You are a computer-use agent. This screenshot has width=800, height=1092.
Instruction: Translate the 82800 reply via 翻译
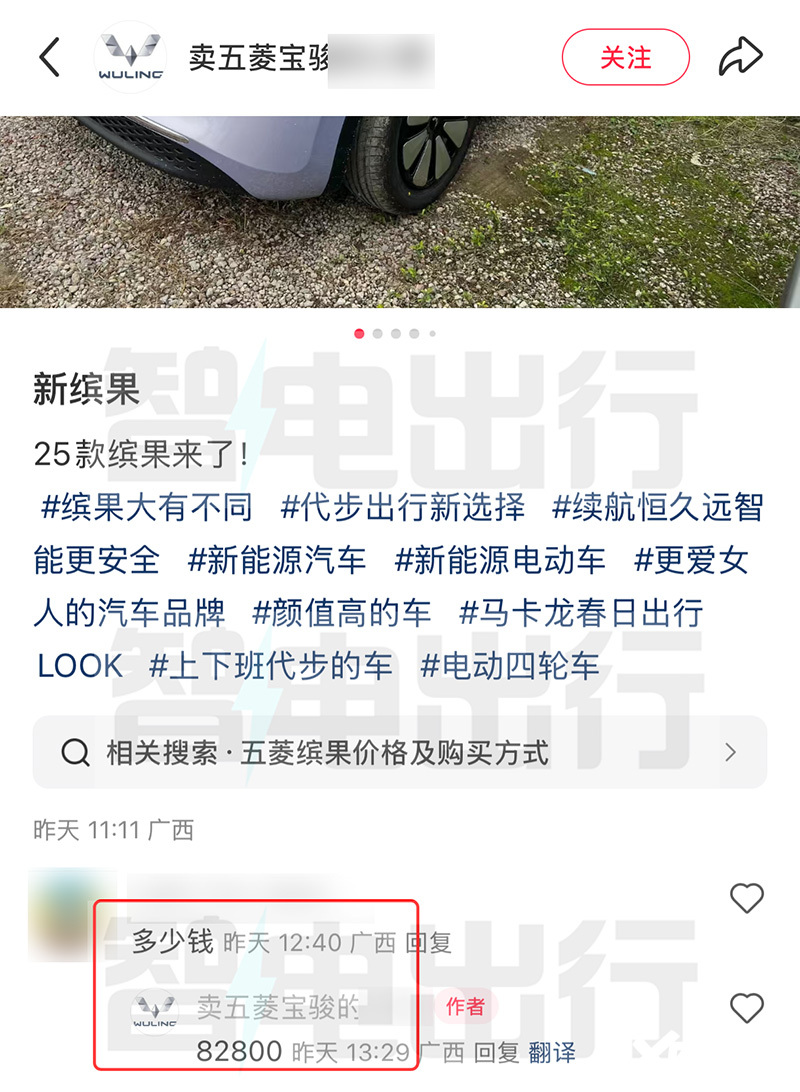[x=552, y=1052]
